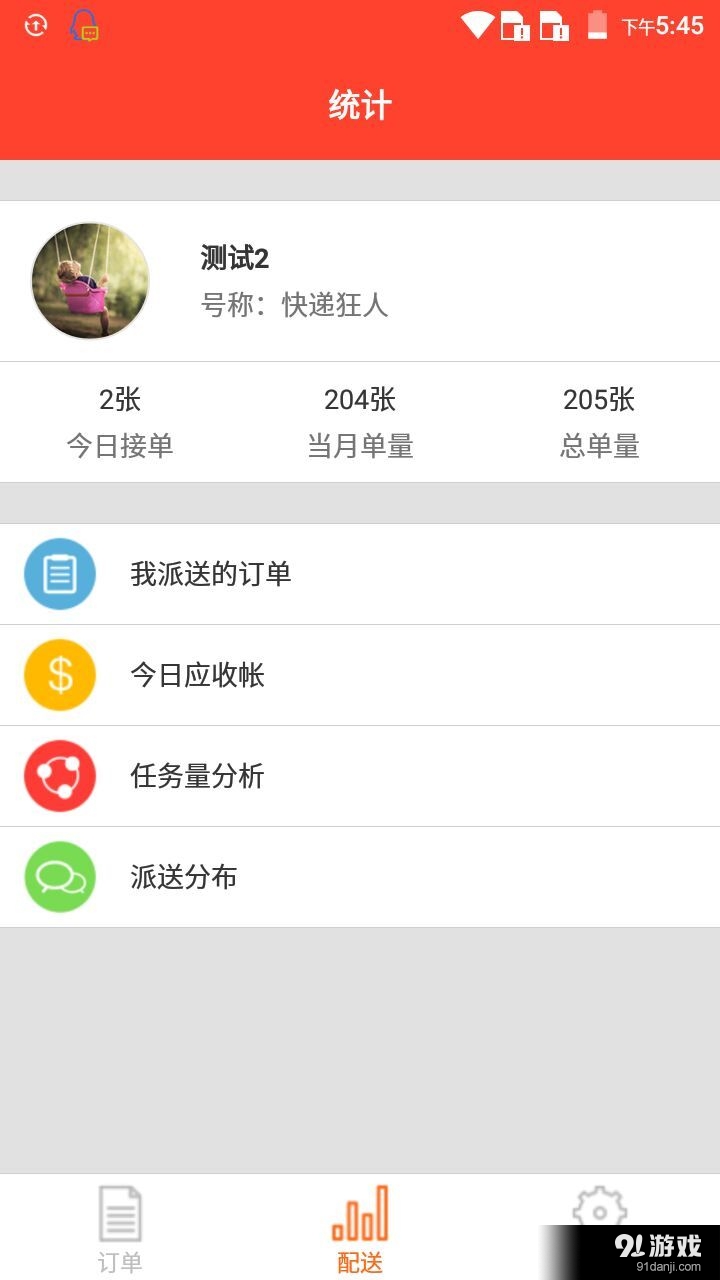The width and height of the screenshot is (720, 1280).
Task: Tap the 总单量 stat showing 205张
Action: [x=600, y=420]
